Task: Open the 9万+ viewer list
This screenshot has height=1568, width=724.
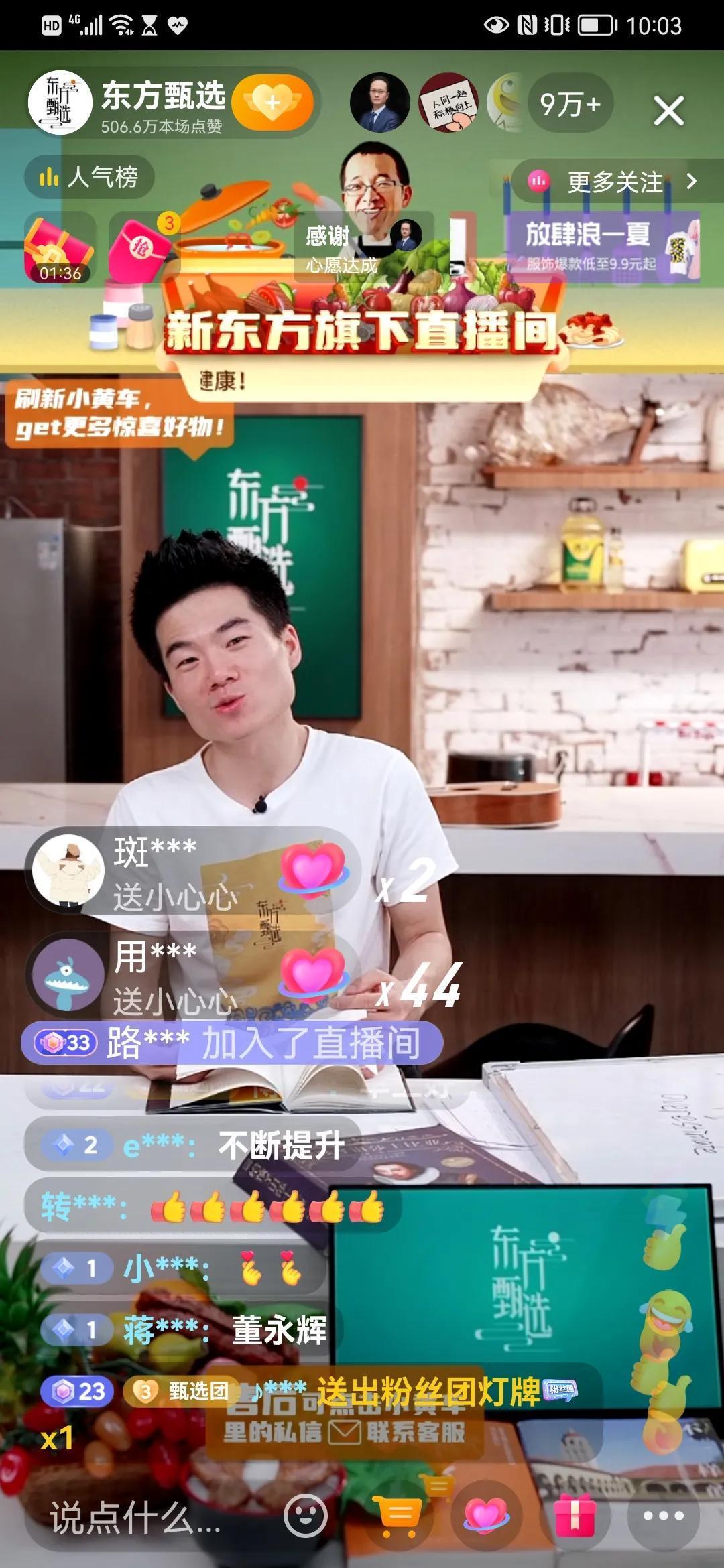Action: [x=570, y=104]
